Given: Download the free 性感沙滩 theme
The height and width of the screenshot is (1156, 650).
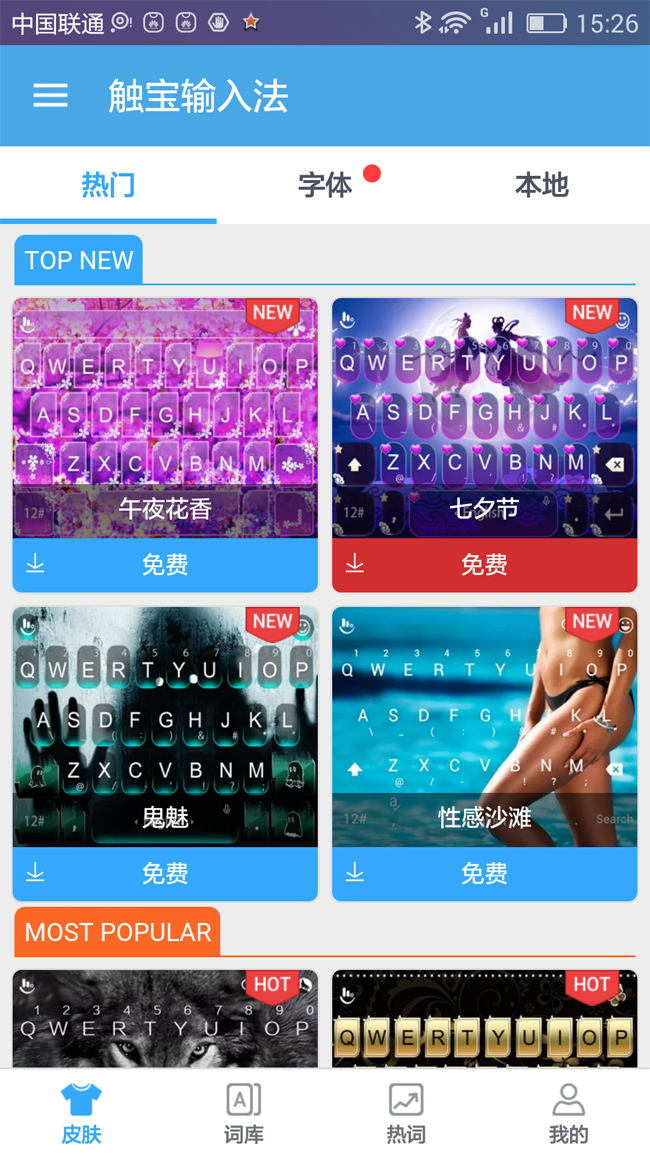Looking at the screenshot, I should [x=484, y=874].
